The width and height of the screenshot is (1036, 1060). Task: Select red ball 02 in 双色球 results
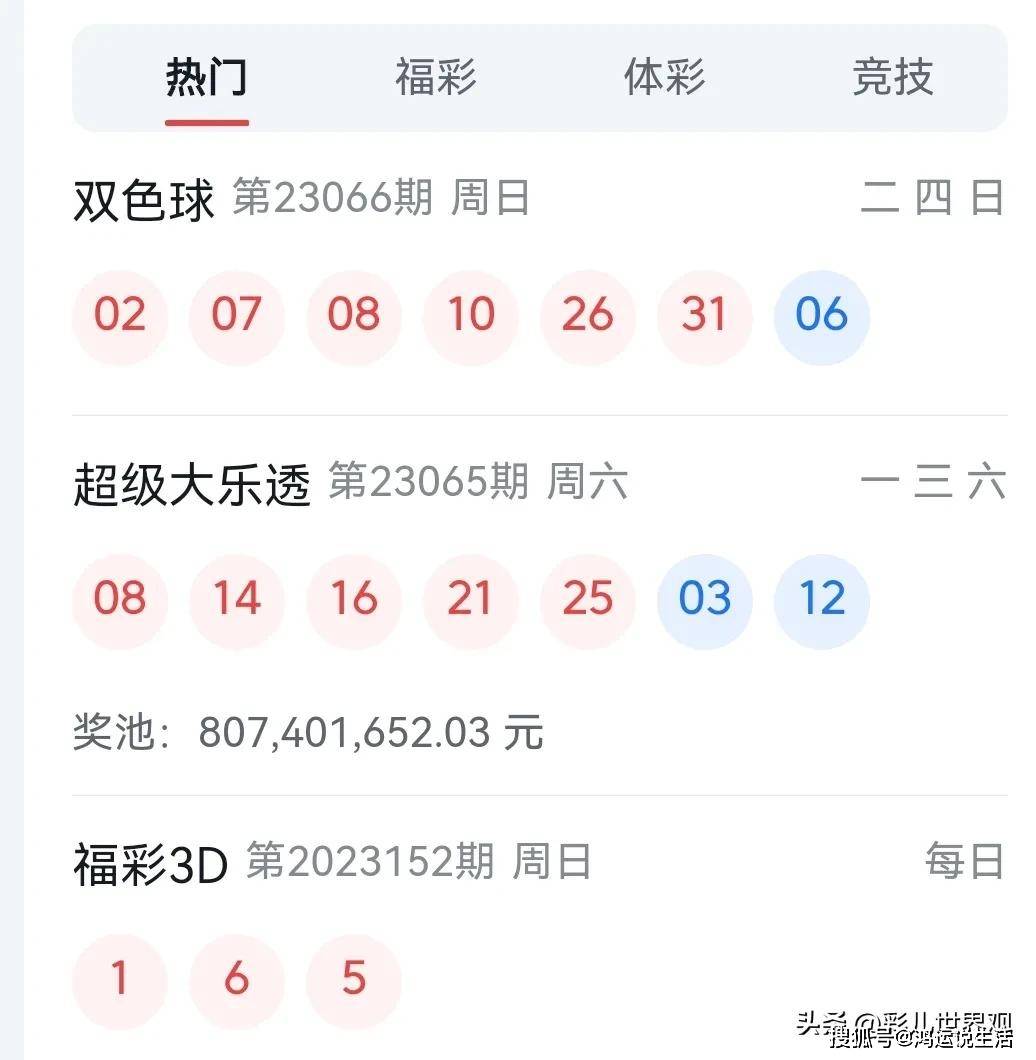click(x=120, y=316)
